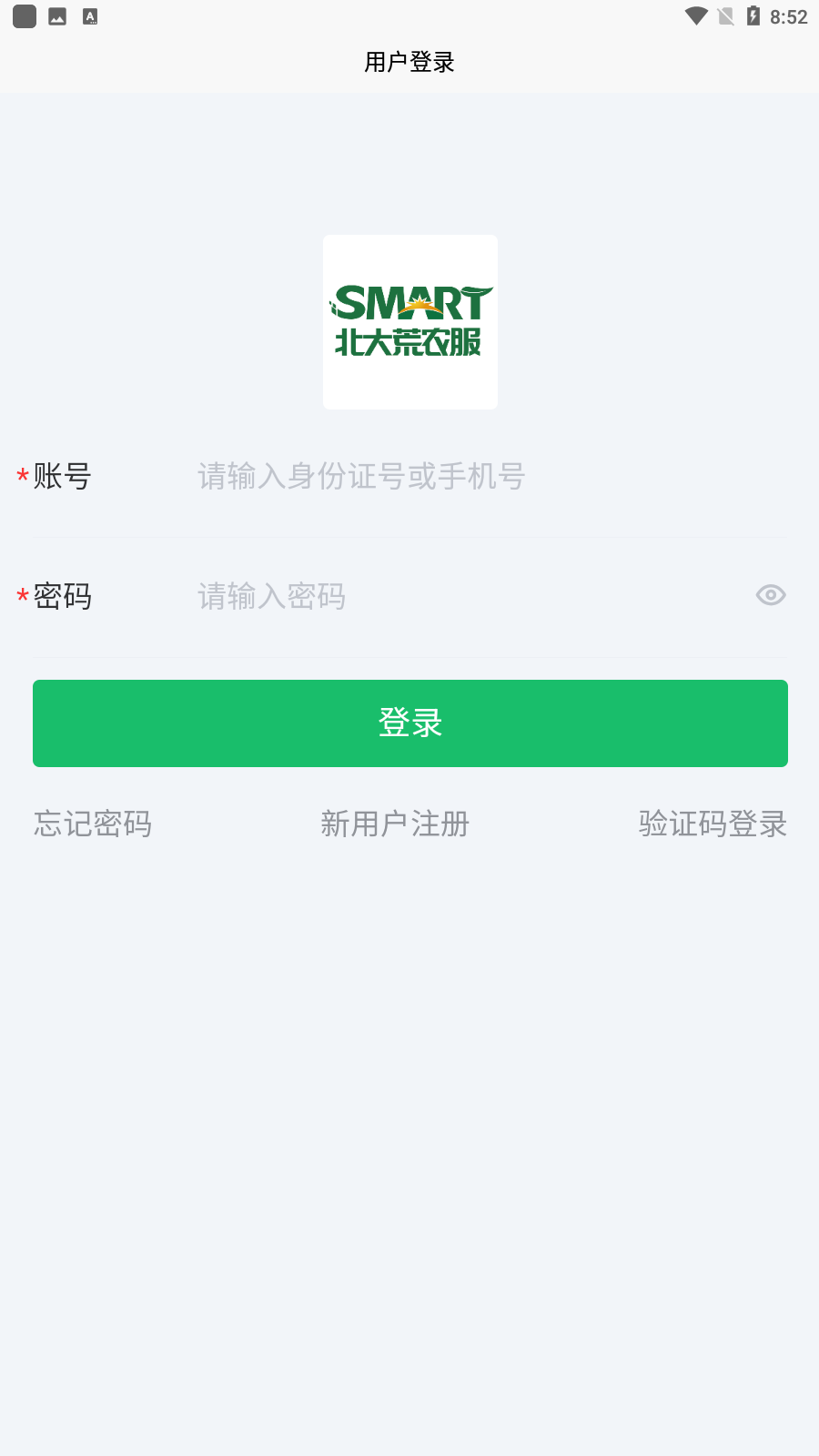Toggle password visibility with the eye icon

tap(769, 595)
